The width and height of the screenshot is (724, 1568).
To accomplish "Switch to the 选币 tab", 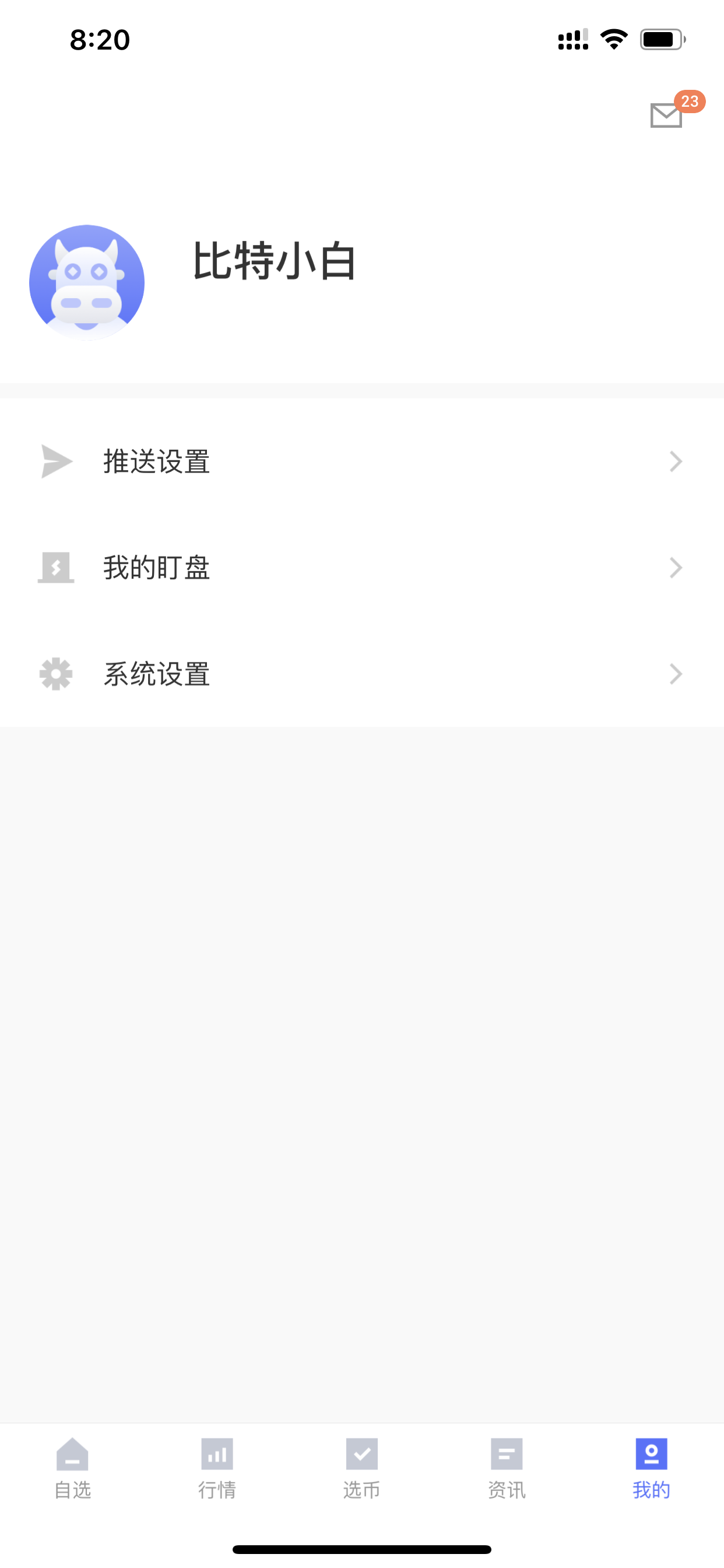I will tap(362, 1468).
